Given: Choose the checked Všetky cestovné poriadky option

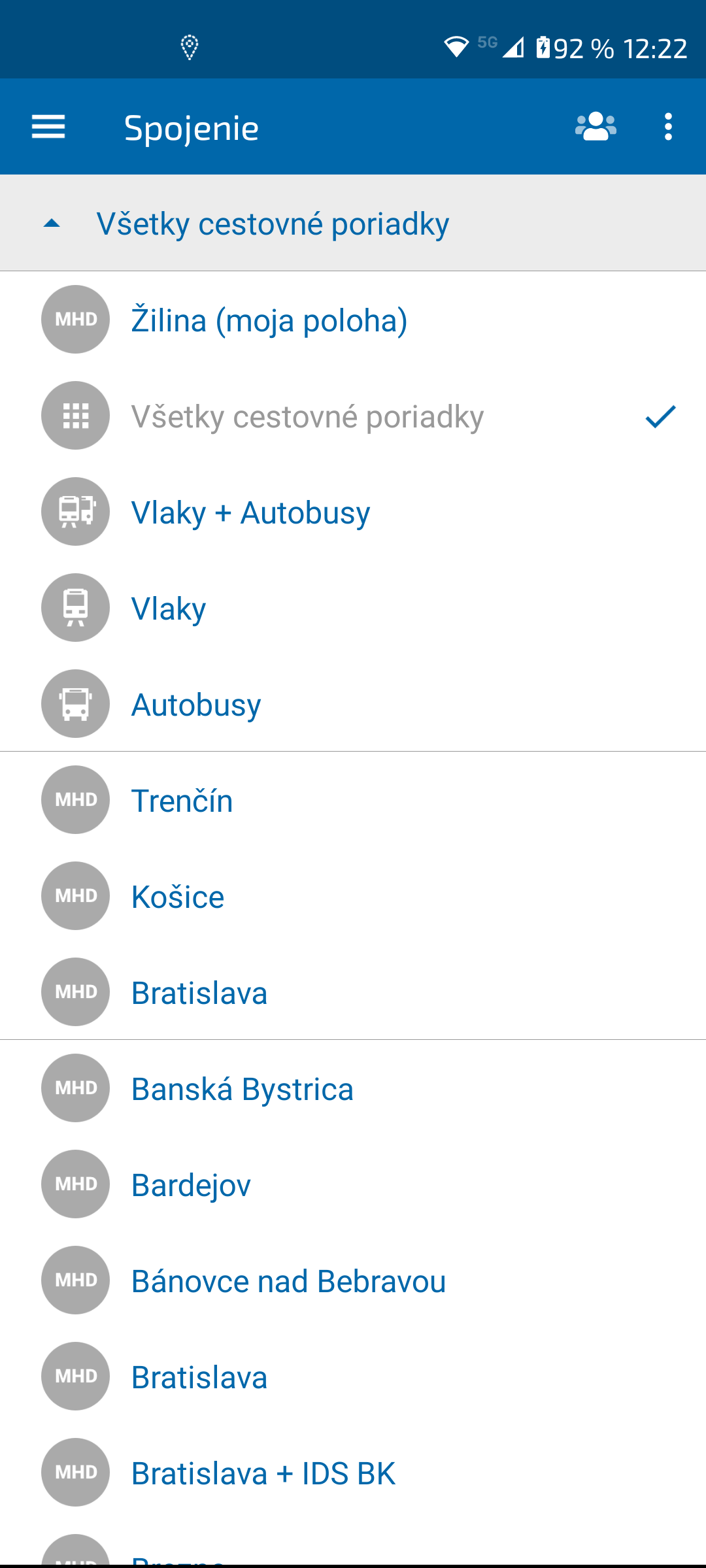Looking at the screenshot, I should coord(353,416).
